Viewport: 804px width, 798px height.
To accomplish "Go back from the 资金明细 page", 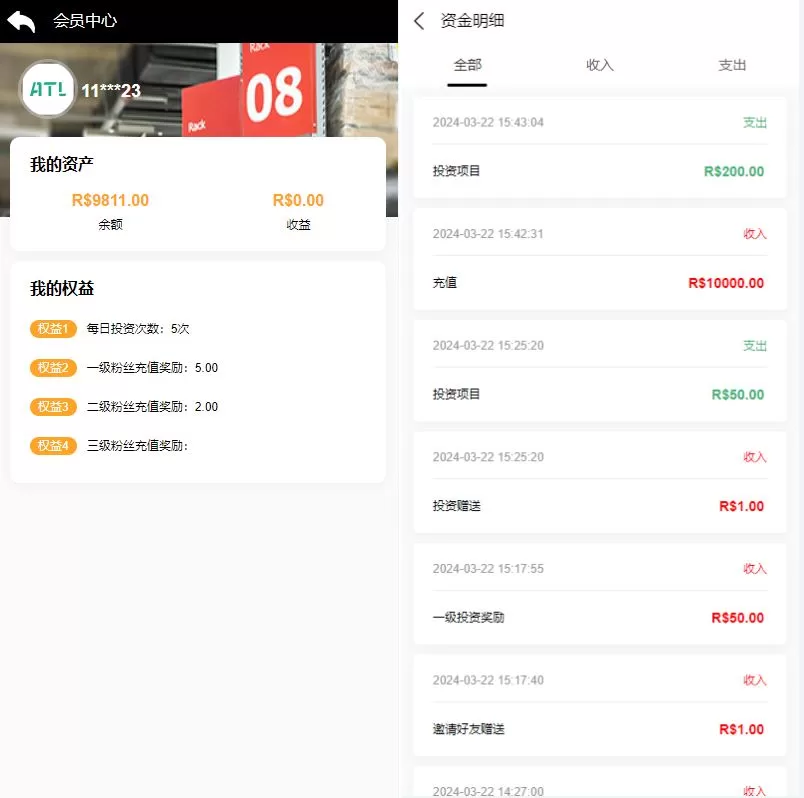I will pyautogui.click(x=419, y=21).
